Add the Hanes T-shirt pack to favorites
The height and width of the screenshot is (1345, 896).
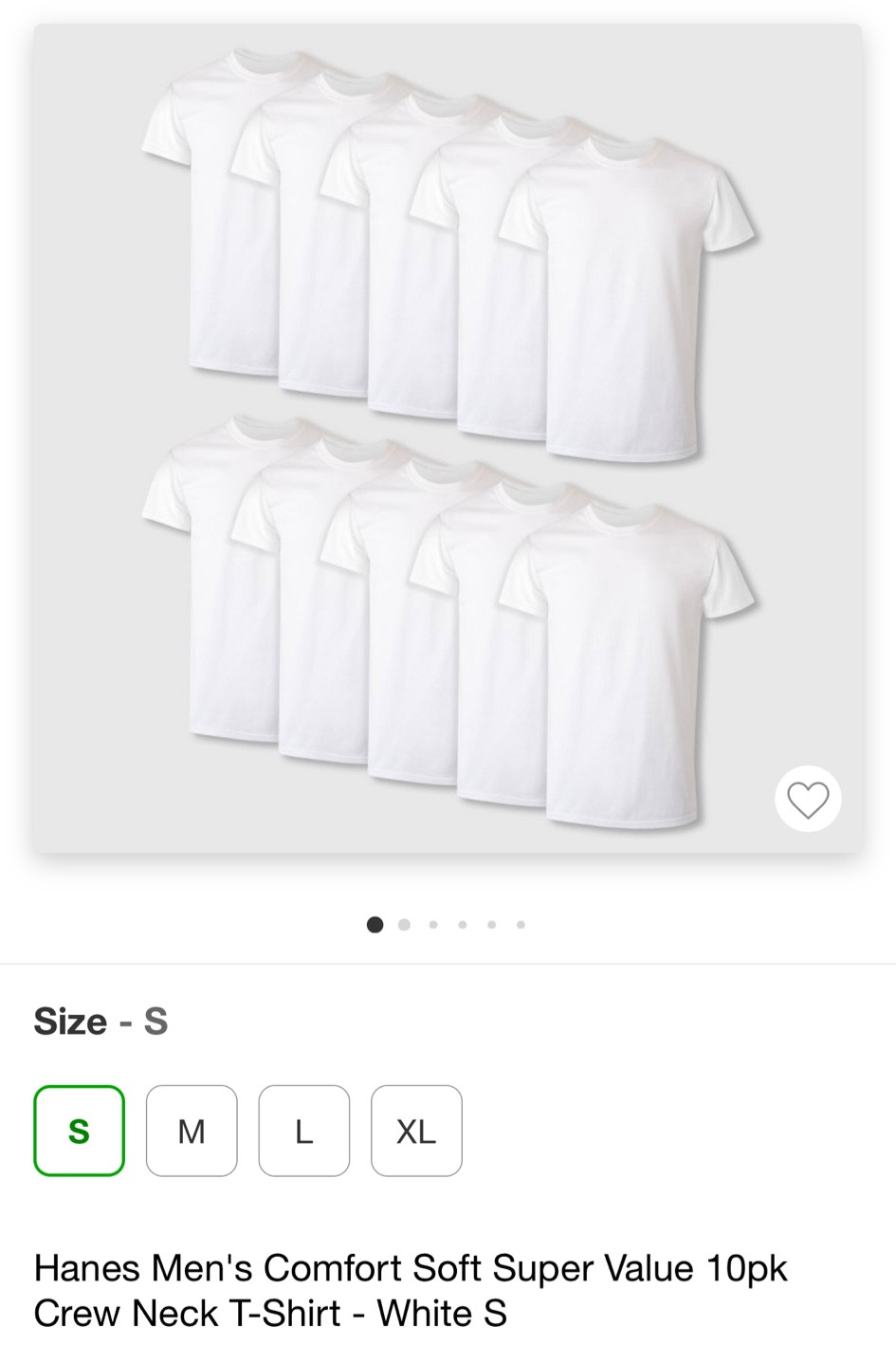pyautogui.click(x=808, y=799)
